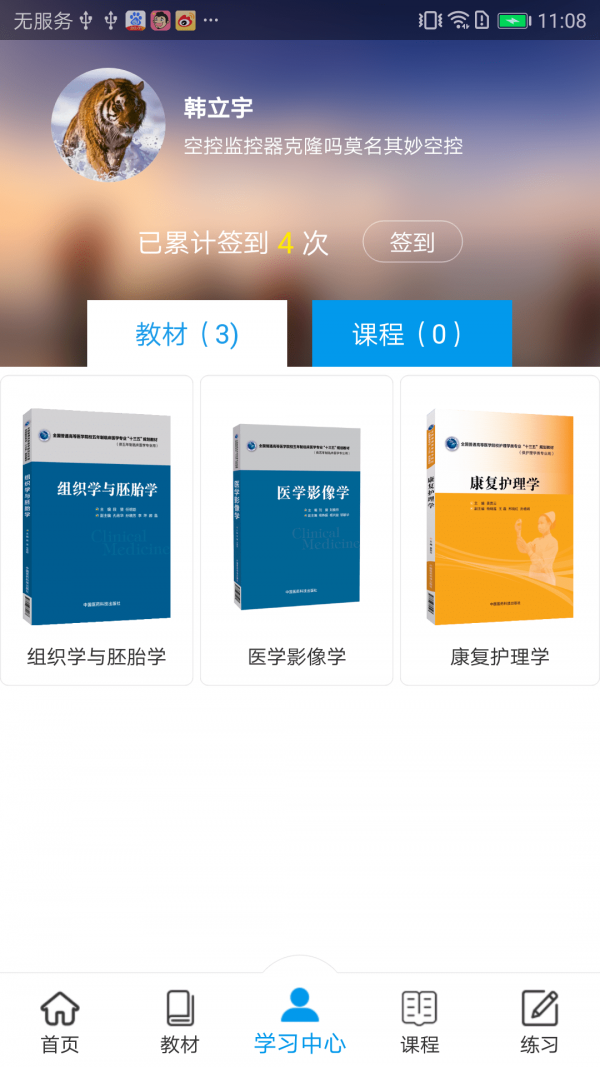
Task: Tap the 签到 check-in button
Action: pos(412,242)
